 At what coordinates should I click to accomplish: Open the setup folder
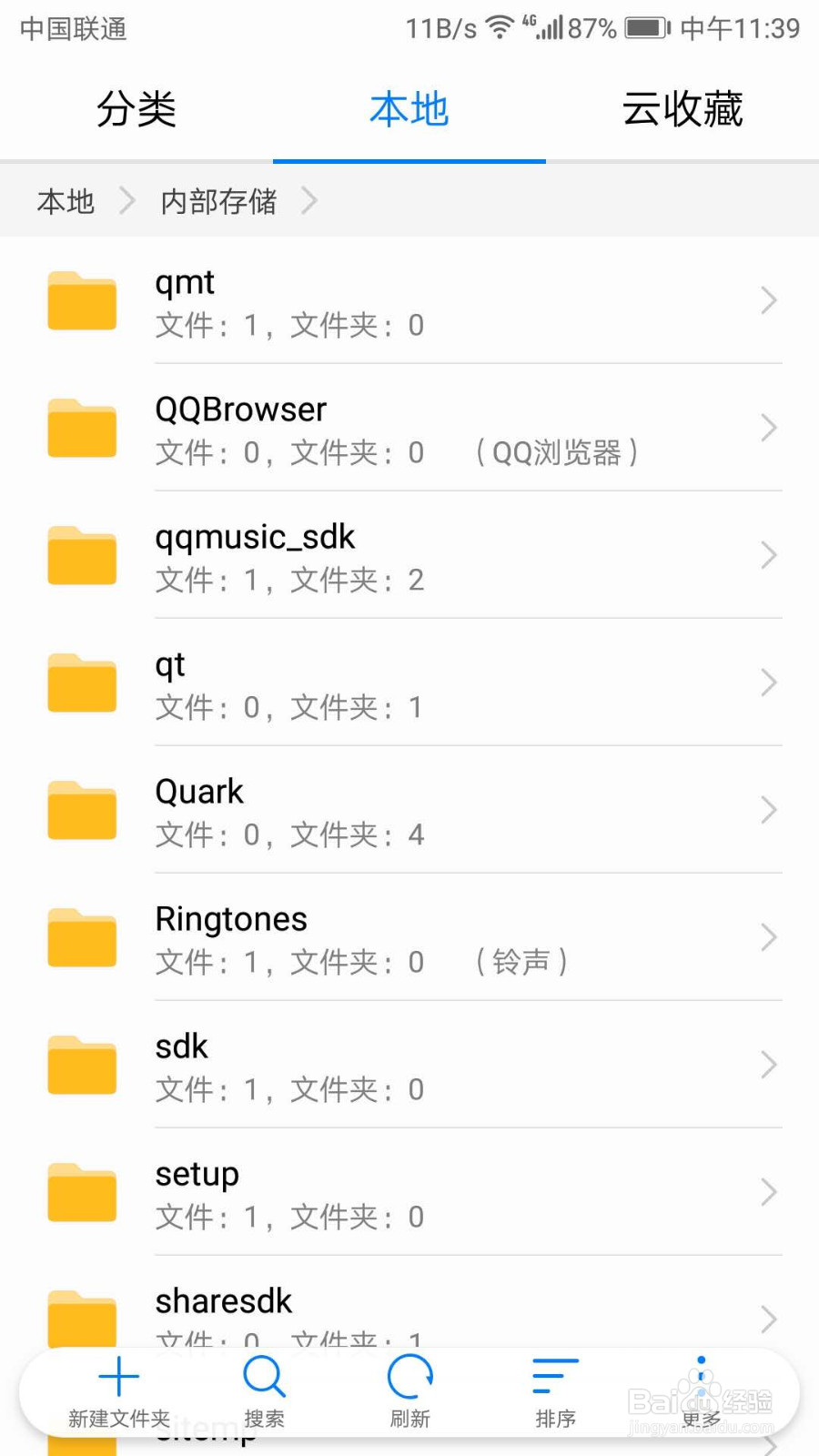pyautogui.click(x=409, y=1192)
